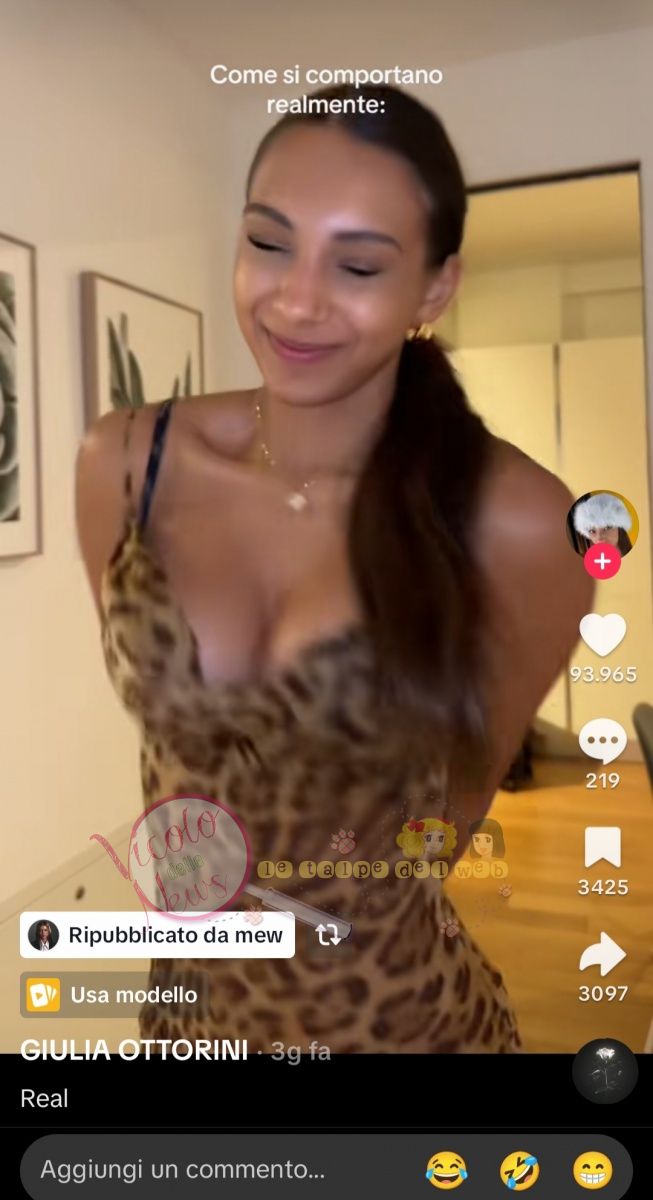Insert the grinning emoji in the comment

click(x=592, y=1169)
